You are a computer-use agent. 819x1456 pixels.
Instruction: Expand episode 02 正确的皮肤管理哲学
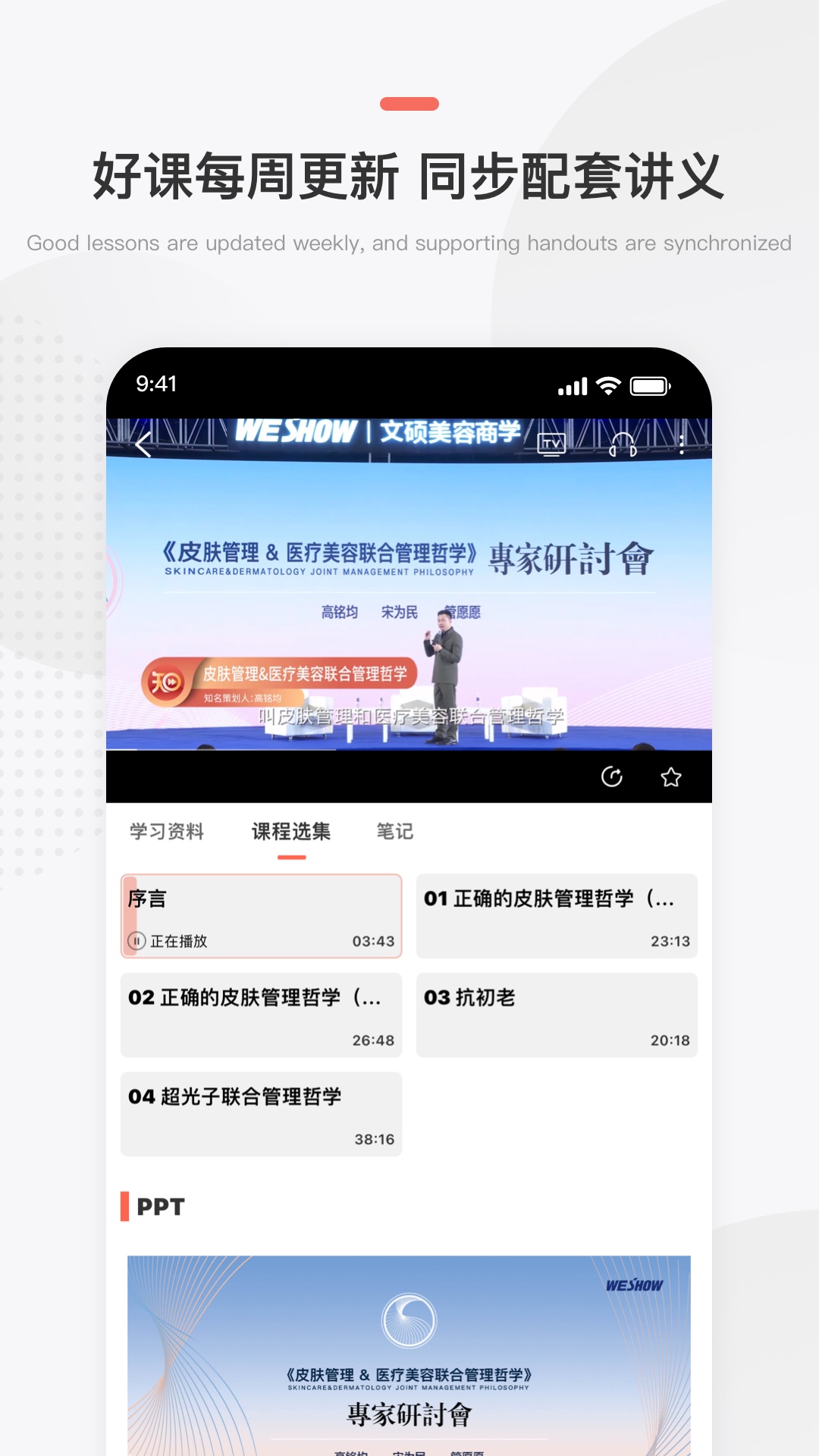pos(262,1015)
